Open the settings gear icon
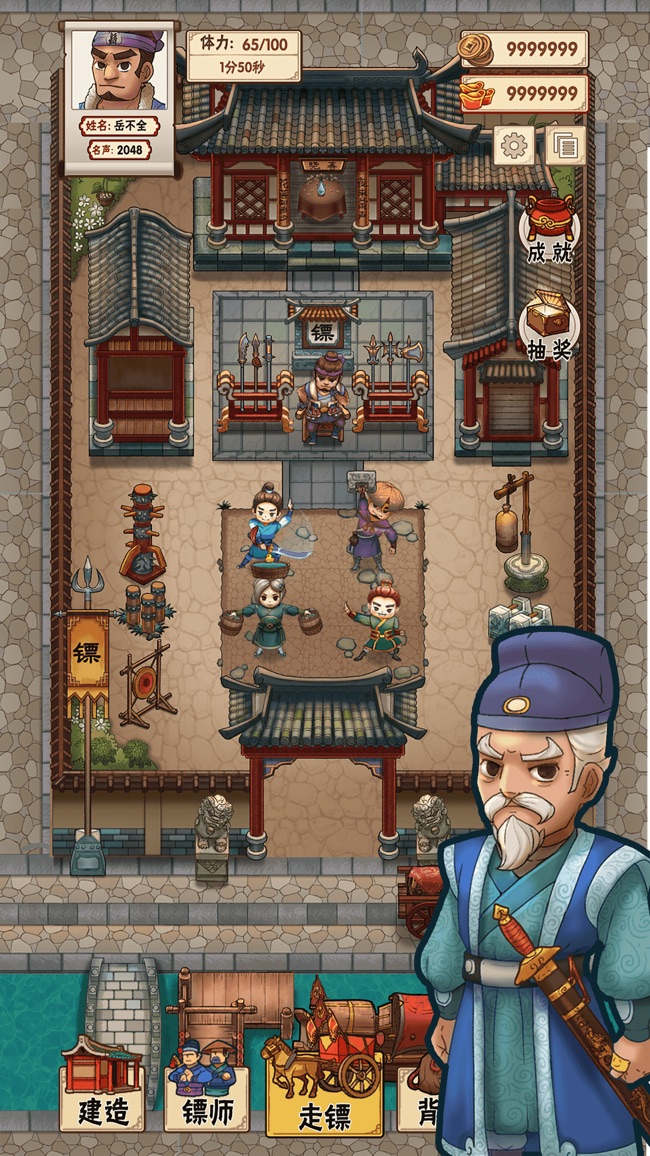This screenshot has height=1156, width=650. tap(514, 146)
